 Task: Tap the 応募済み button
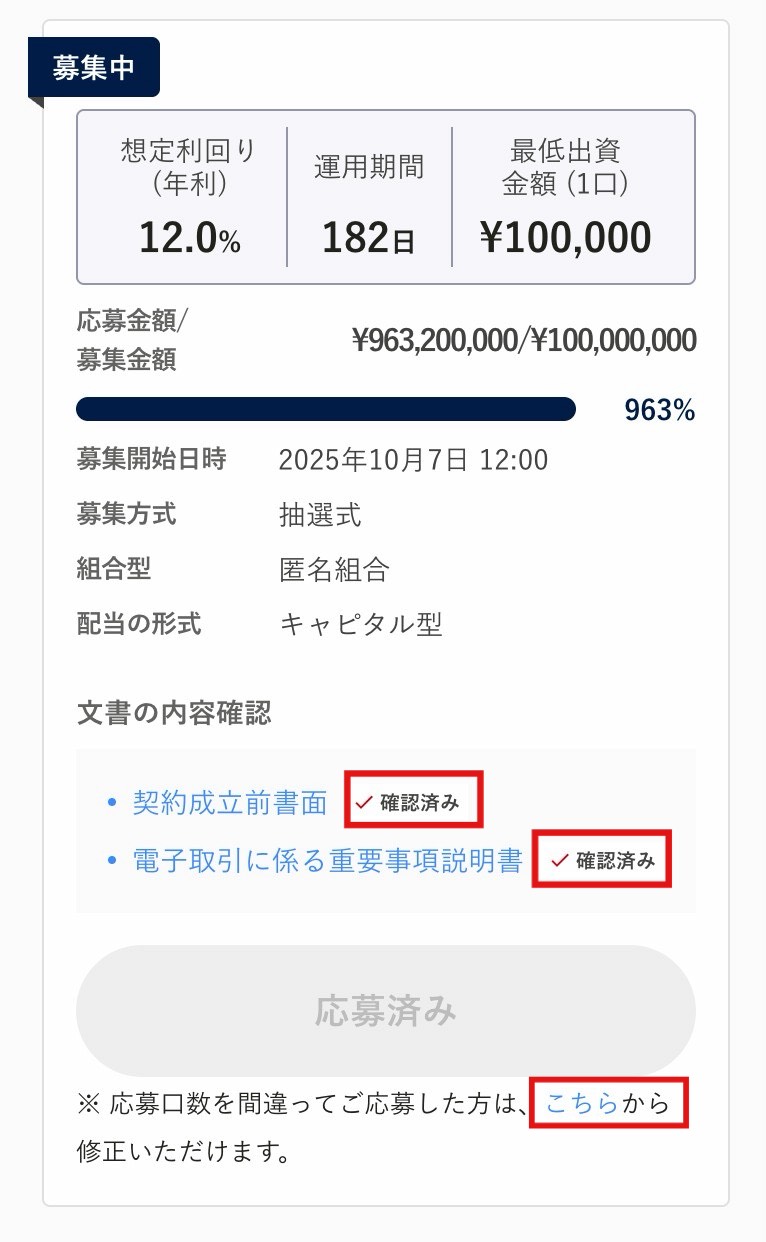[385, 1011]
